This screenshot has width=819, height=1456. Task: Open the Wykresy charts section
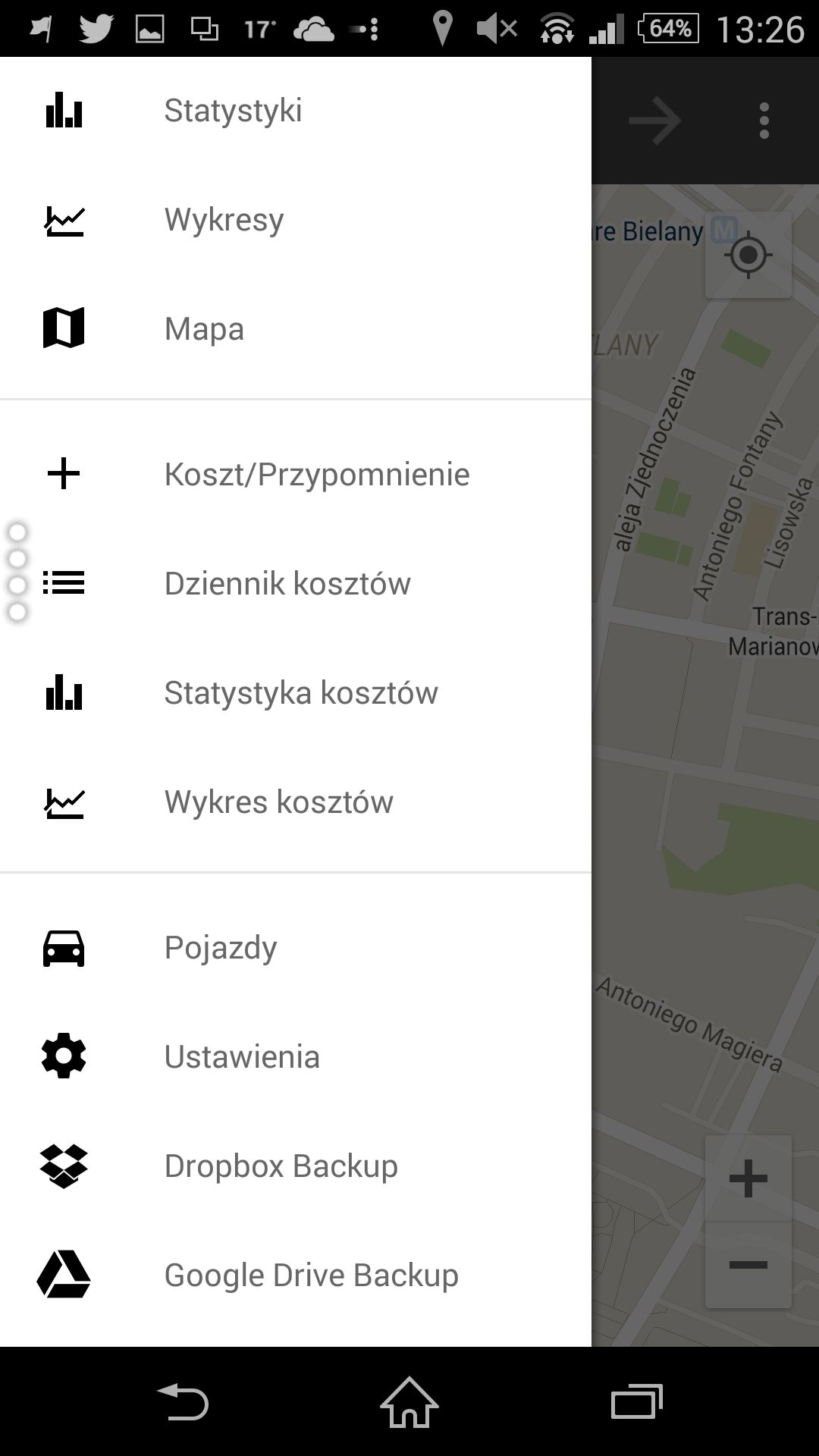[x=296, y=220]
